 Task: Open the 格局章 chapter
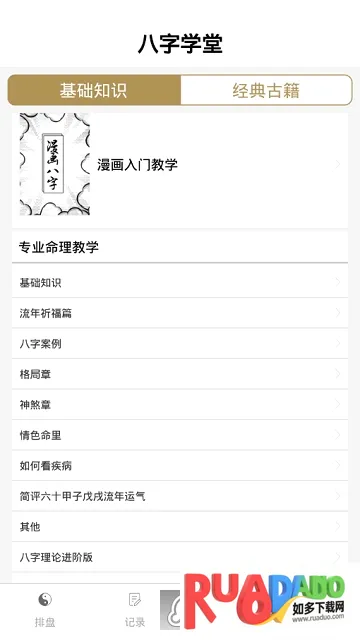(180, 374)
